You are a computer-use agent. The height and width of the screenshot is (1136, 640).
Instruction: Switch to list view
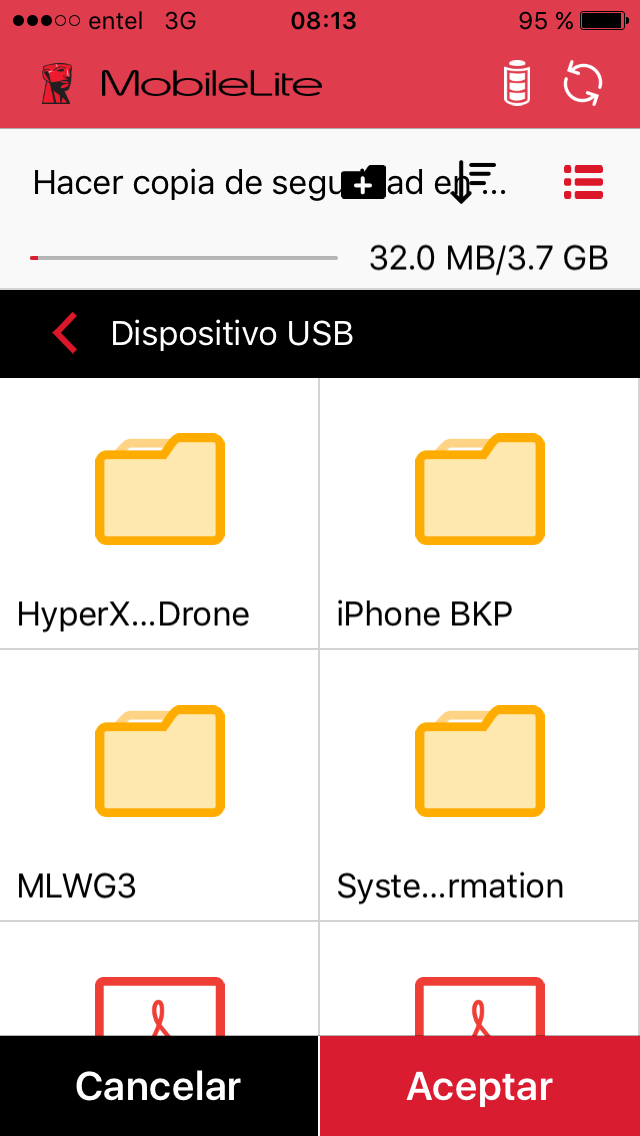(583, 182)
